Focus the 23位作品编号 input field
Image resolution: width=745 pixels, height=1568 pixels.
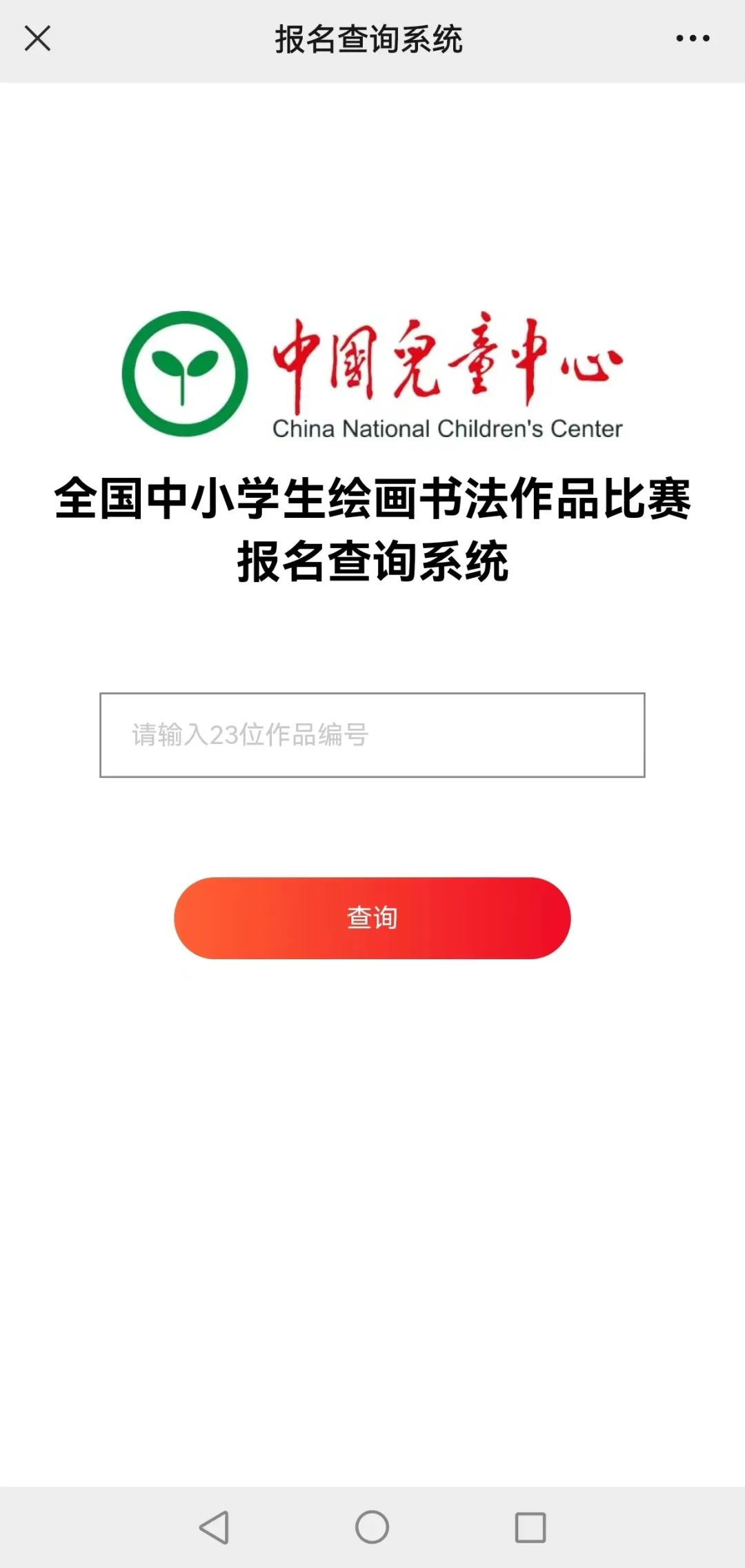pyautogui.click(x=372, y=735)
